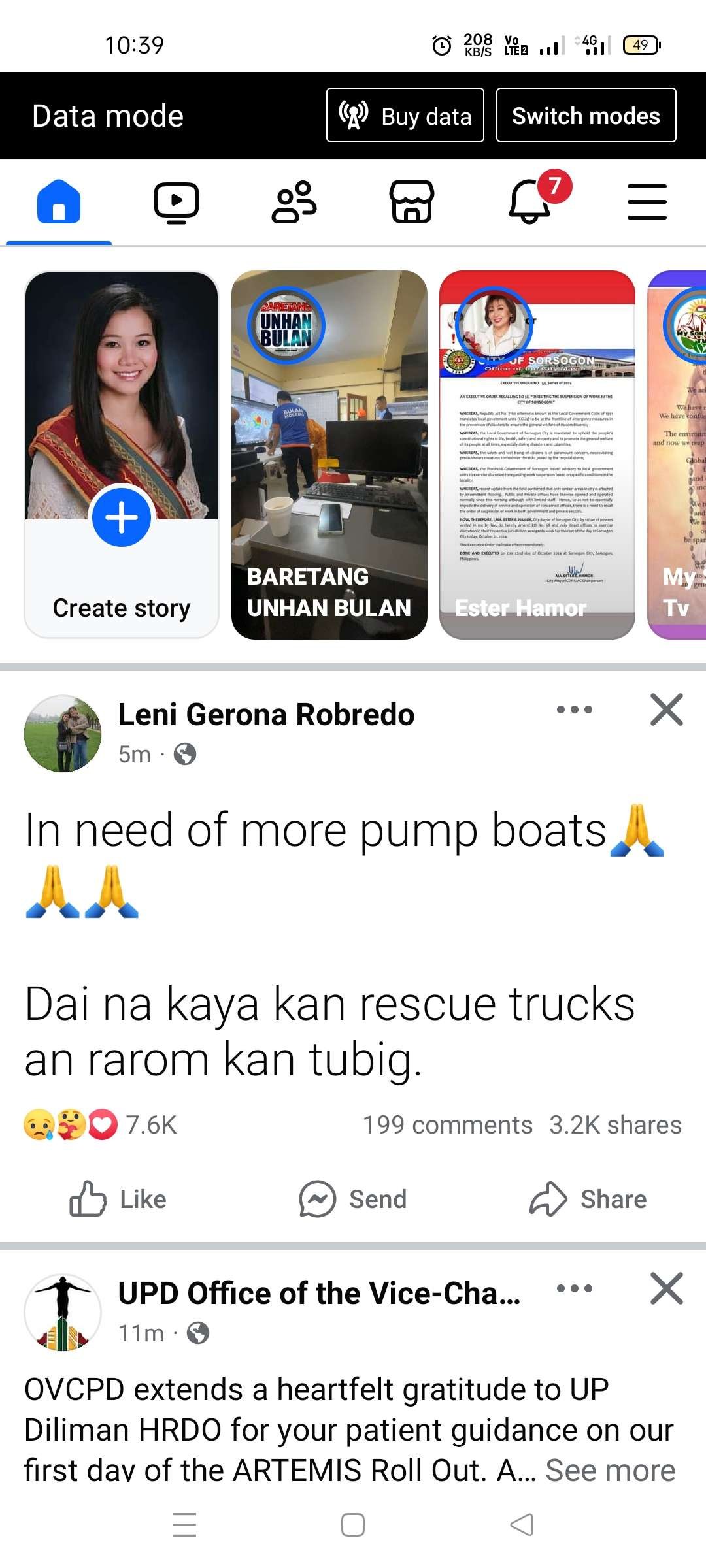Viewport: 706px width, 1568px height.
Task: Expand the OVCPD post with See more
Action: pos(611,1471)
